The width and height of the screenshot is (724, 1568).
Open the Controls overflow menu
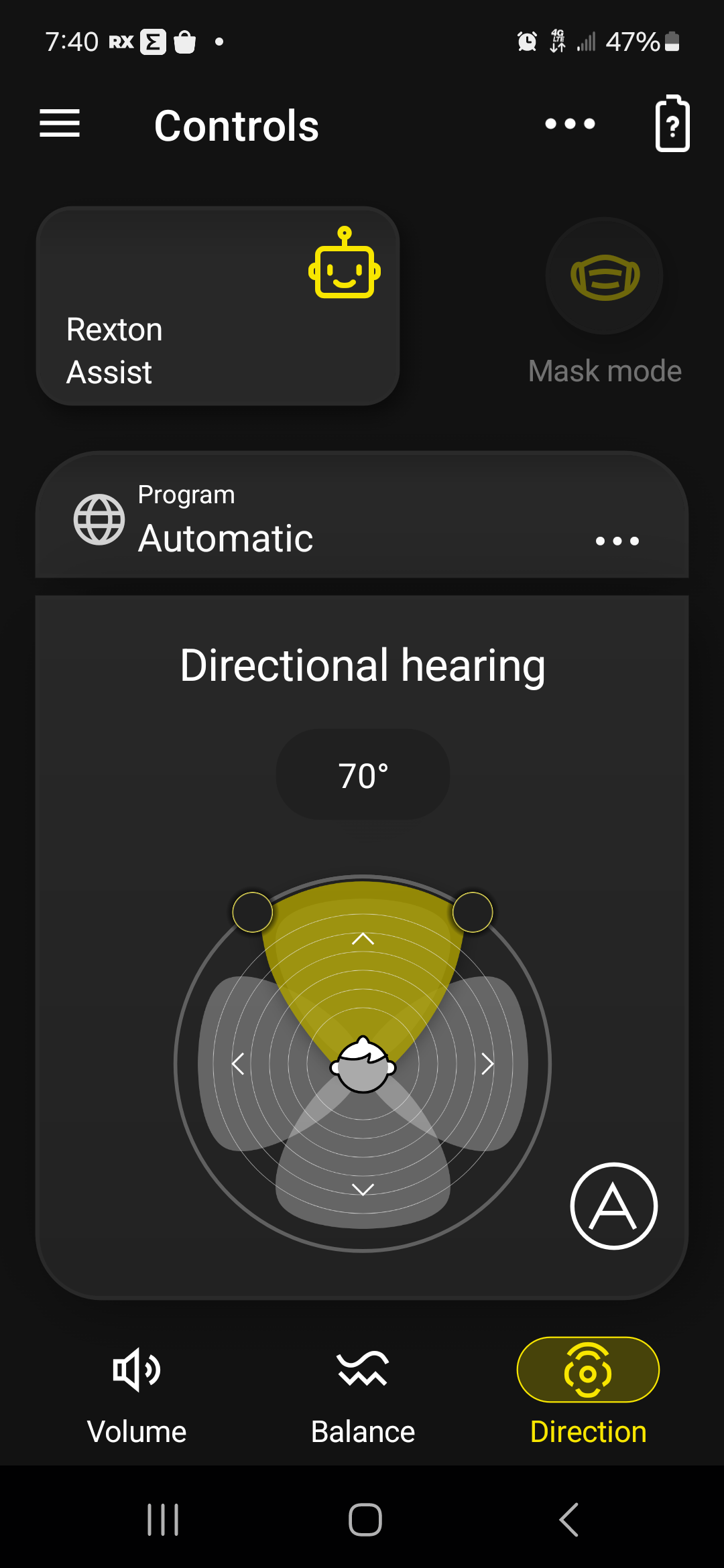pos(570,124)
